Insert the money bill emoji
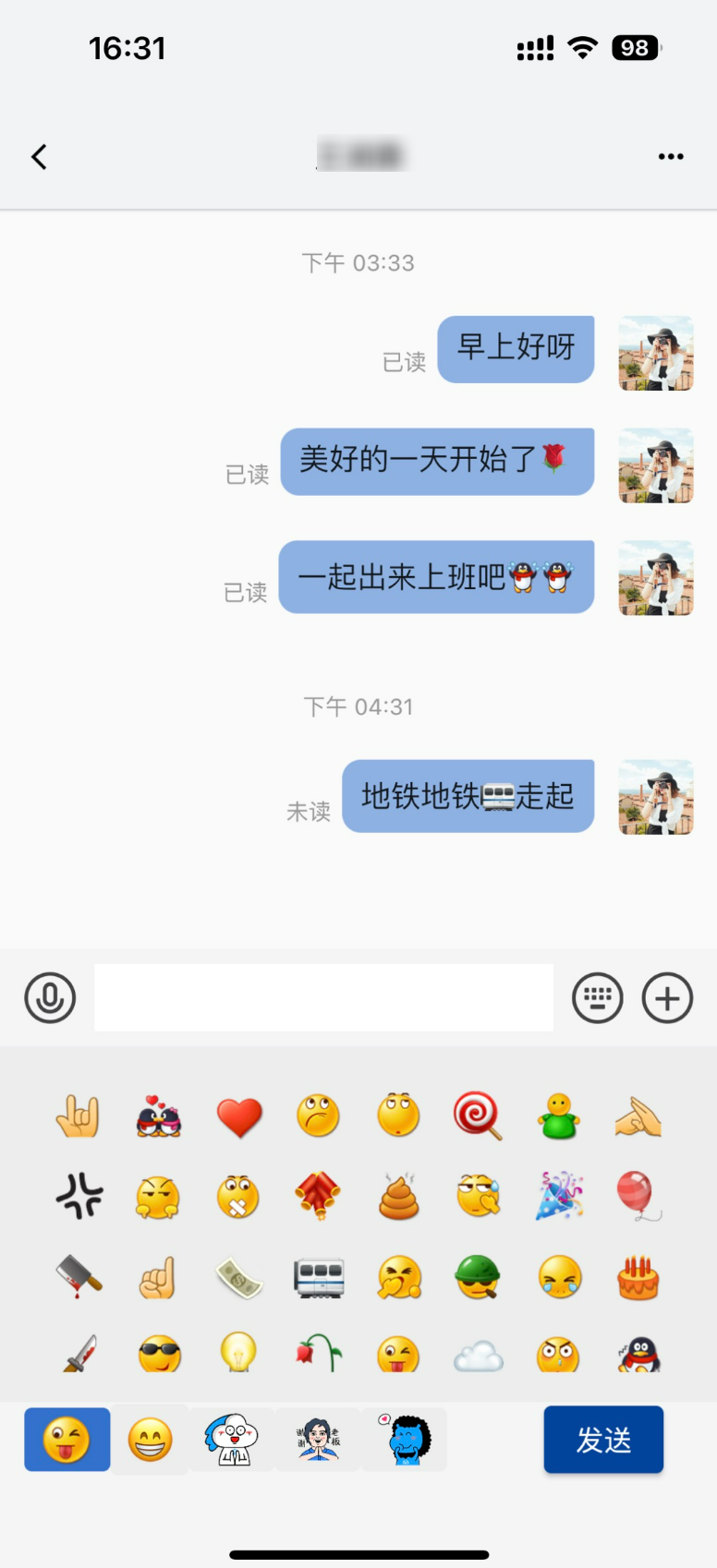The width and height of the screenshot is (717, 1568). tap(239, 1279)
